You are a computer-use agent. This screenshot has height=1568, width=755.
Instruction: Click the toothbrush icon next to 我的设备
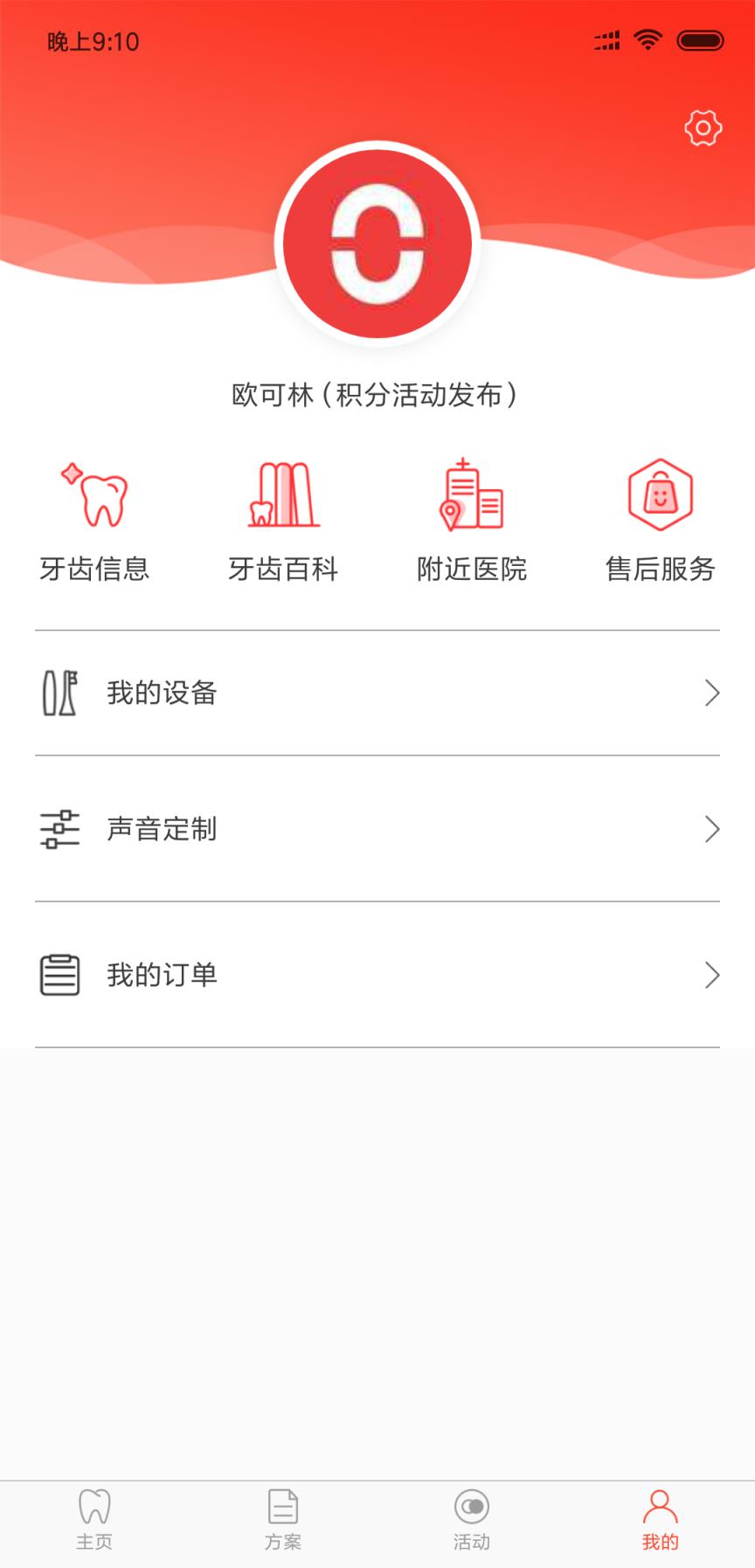[58, 693]
